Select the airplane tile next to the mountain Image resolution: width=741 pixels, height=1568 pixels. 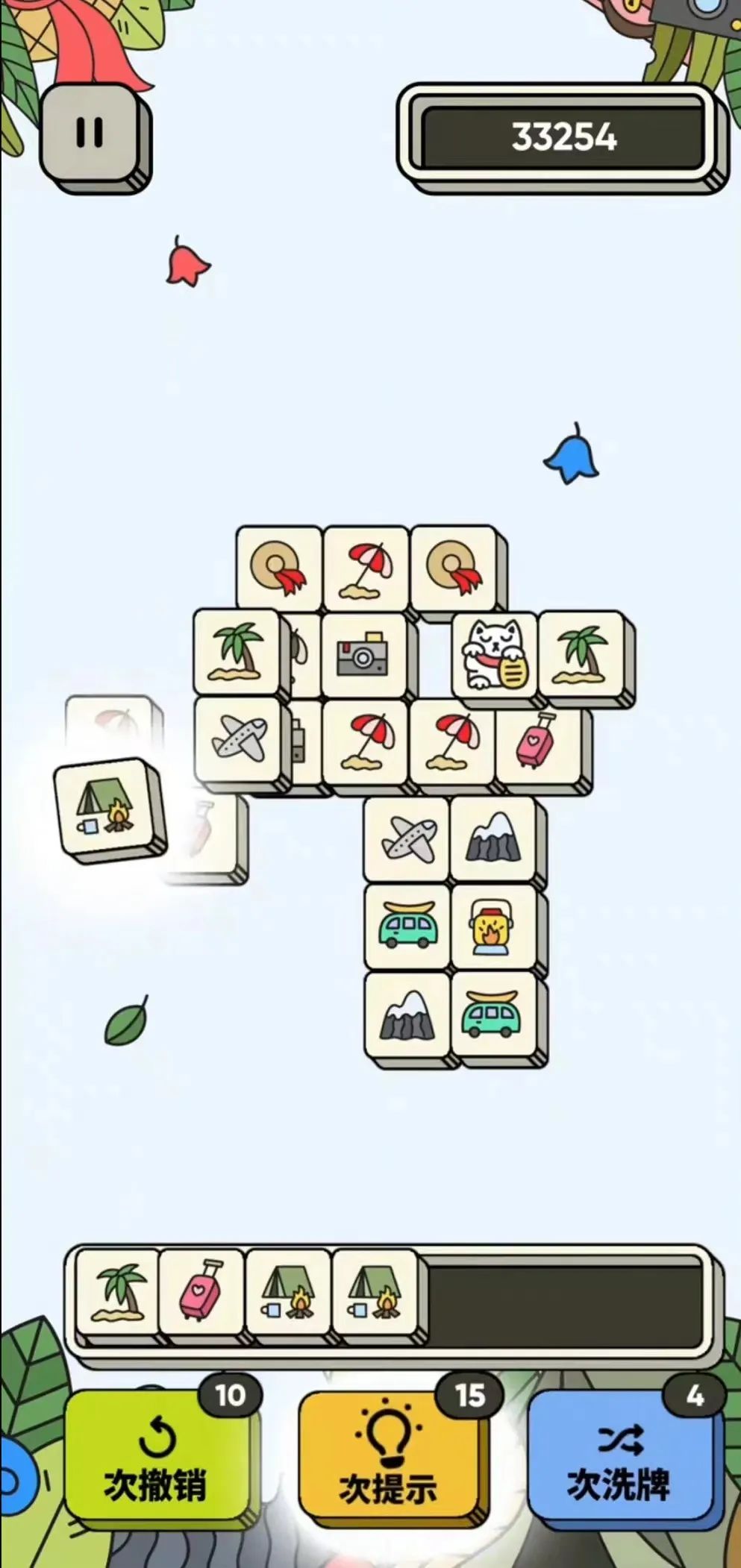(x=407, y=839)
